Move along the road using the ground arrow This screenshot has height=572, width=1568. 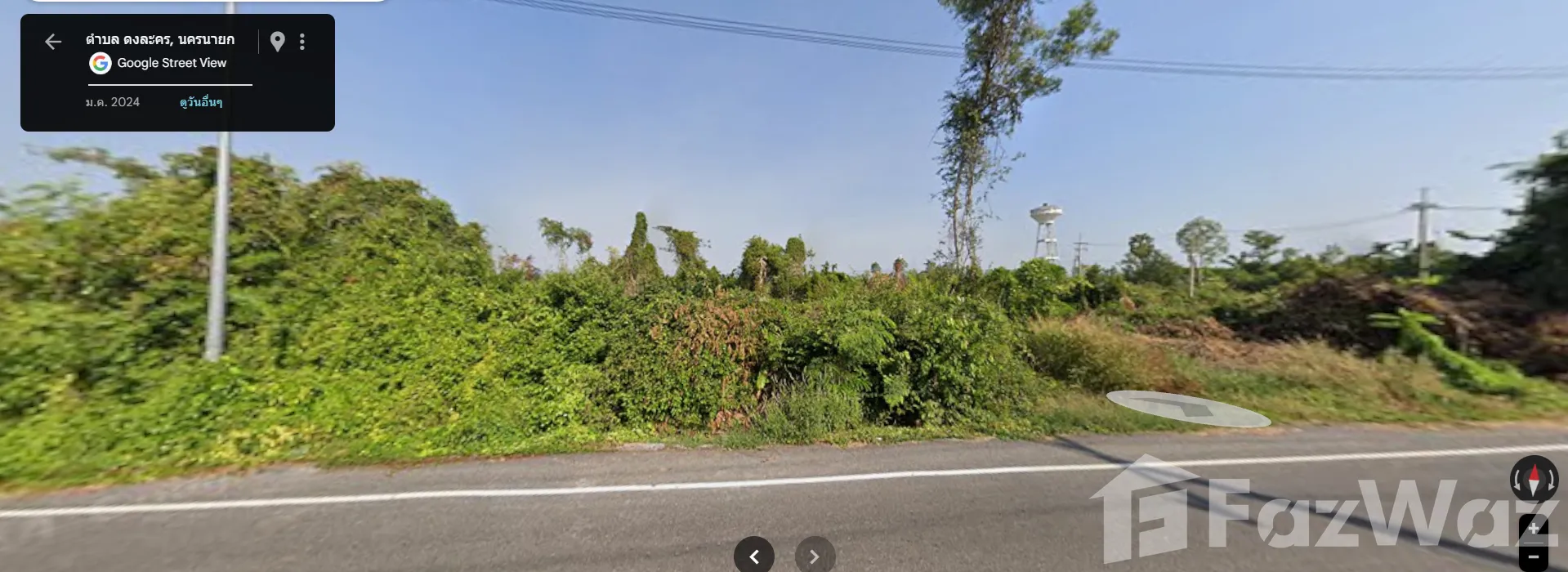pyautogui.click(x=1188, y=408)
